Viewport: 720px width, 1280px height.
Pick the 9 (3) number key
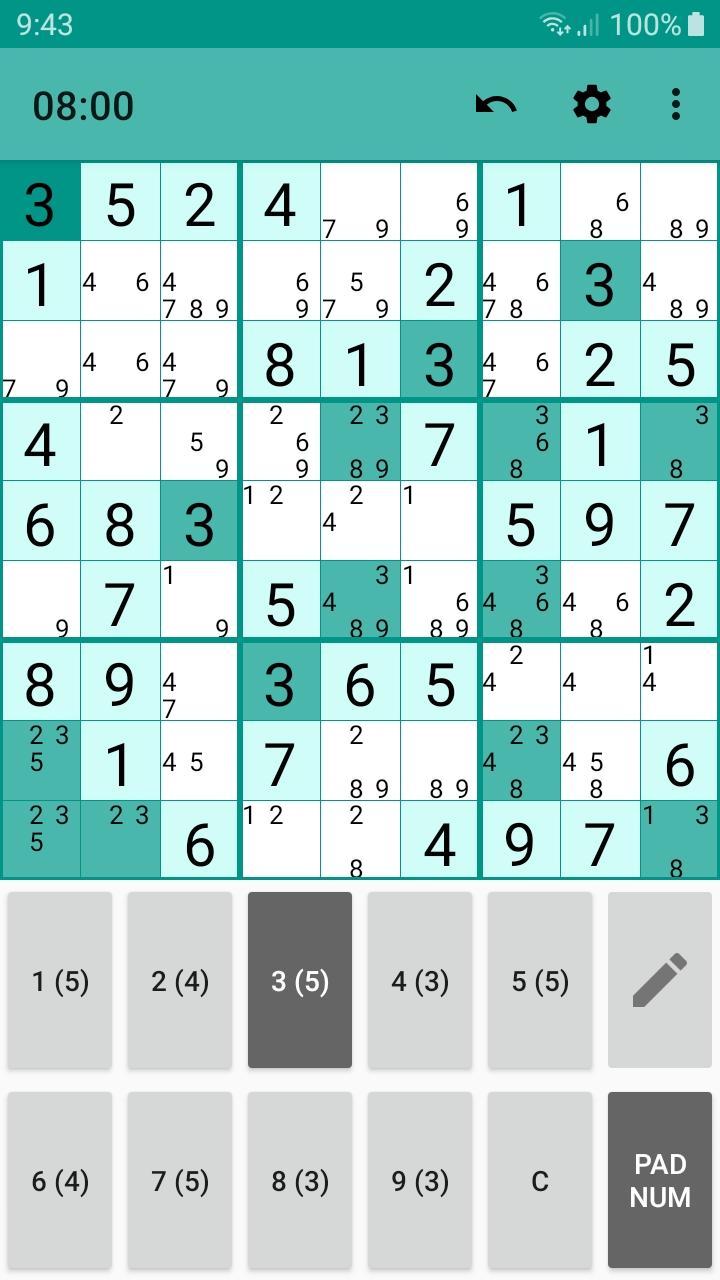(420, 1181)
